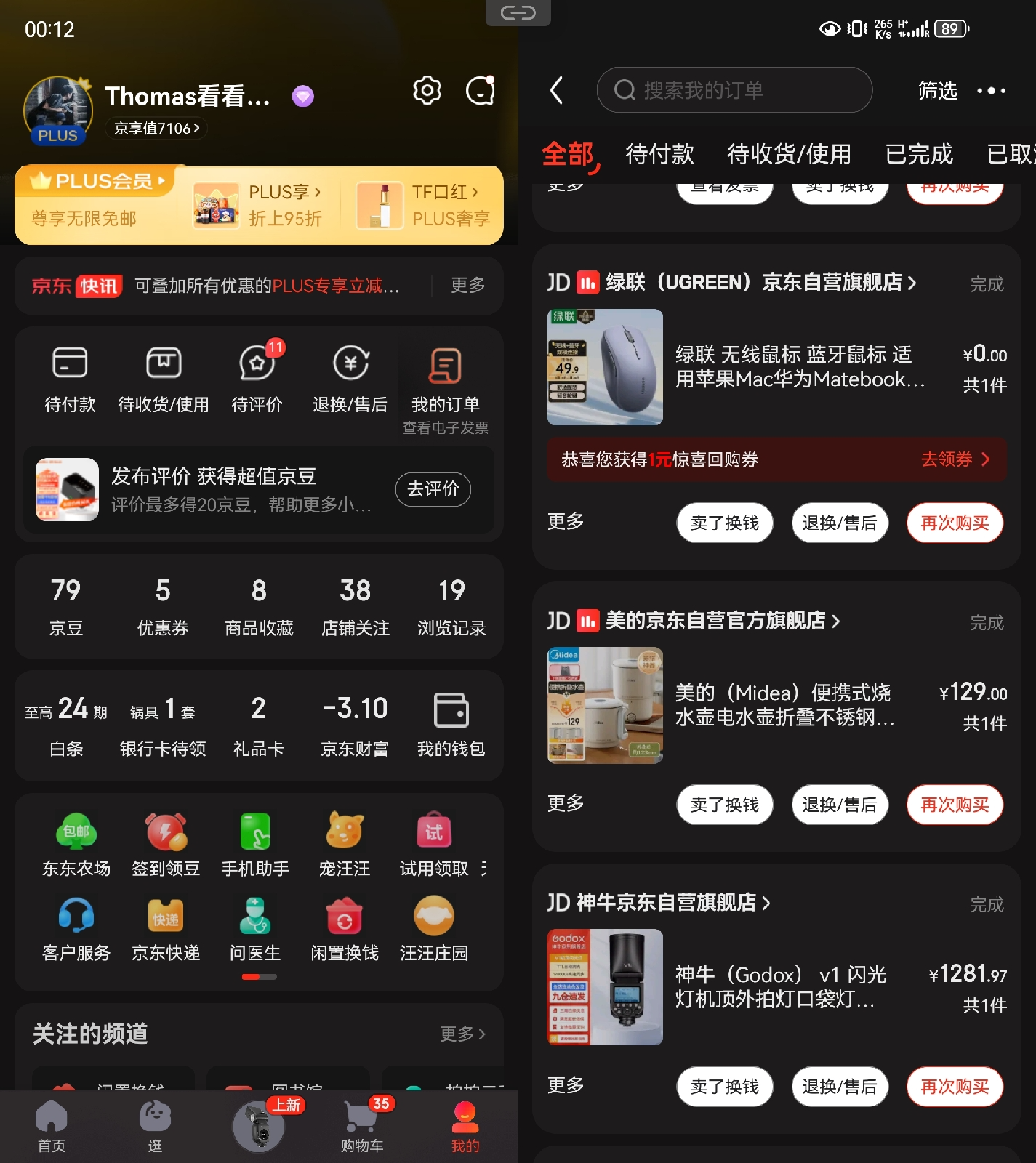1036x1163 pixels.
Task: Open profile settings gear icon
Action: 427,90
